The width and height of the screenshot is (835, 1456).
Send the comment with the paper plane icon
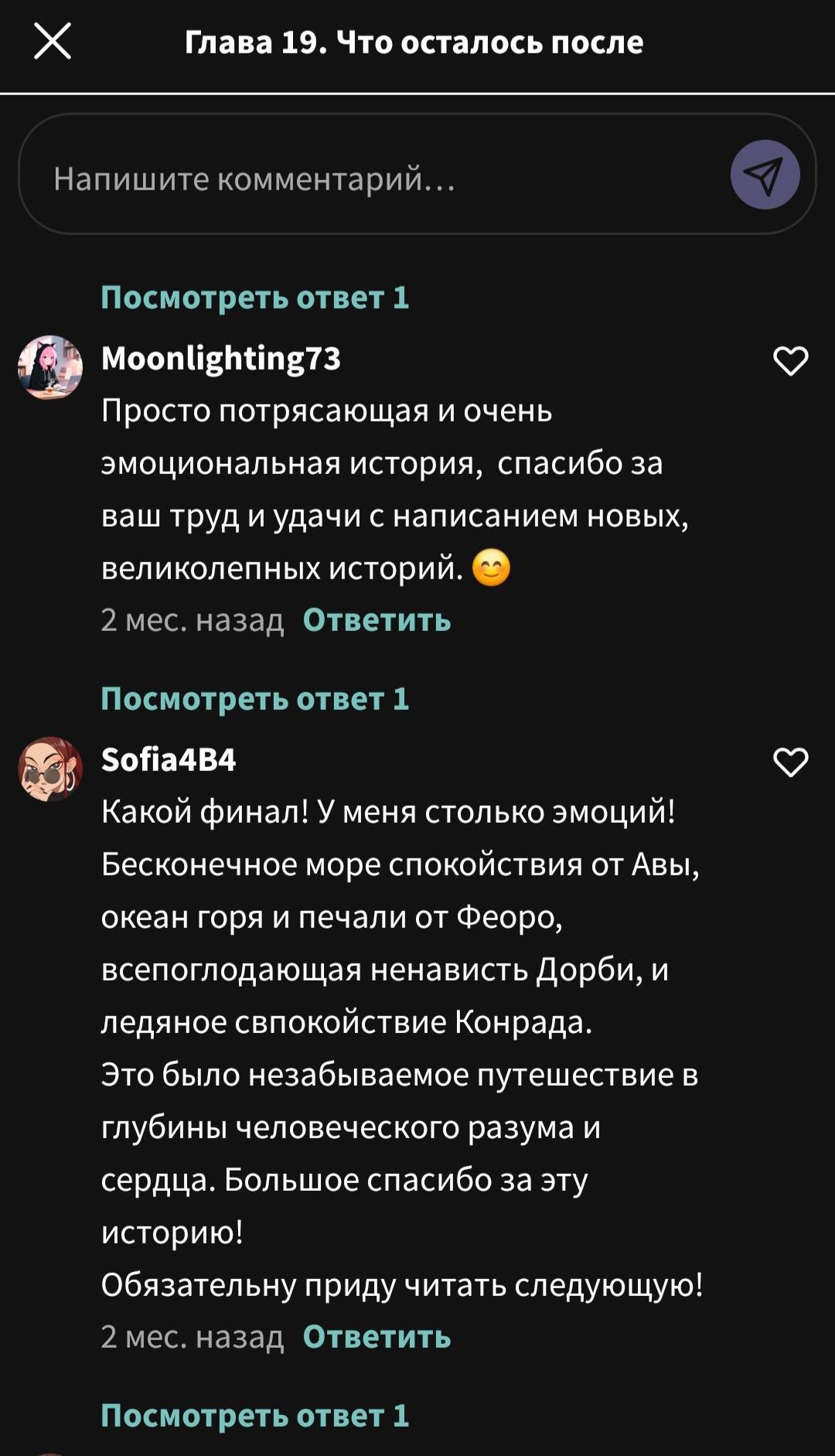pyautogui.click(x=764, y=175)
